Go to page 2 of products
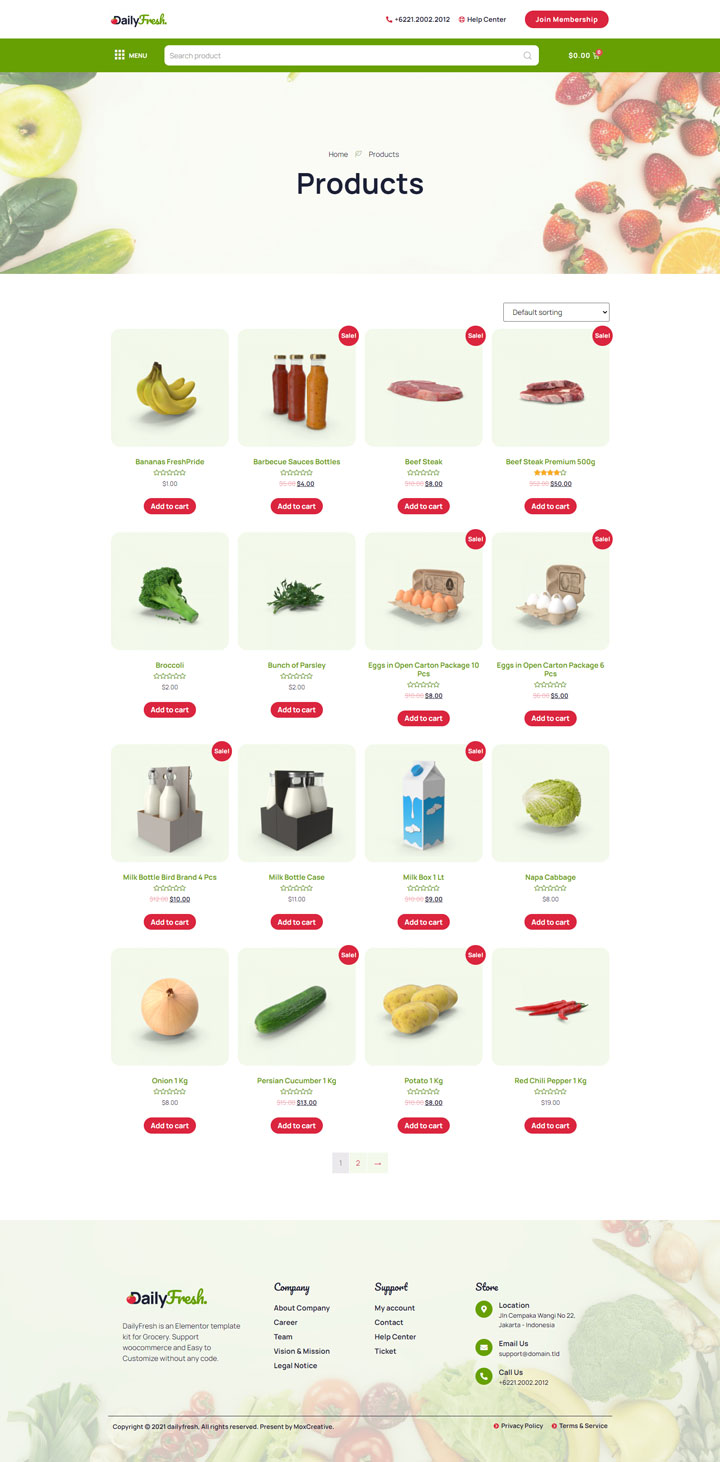Screen dimensions: 720x1462 (358, 1163)
